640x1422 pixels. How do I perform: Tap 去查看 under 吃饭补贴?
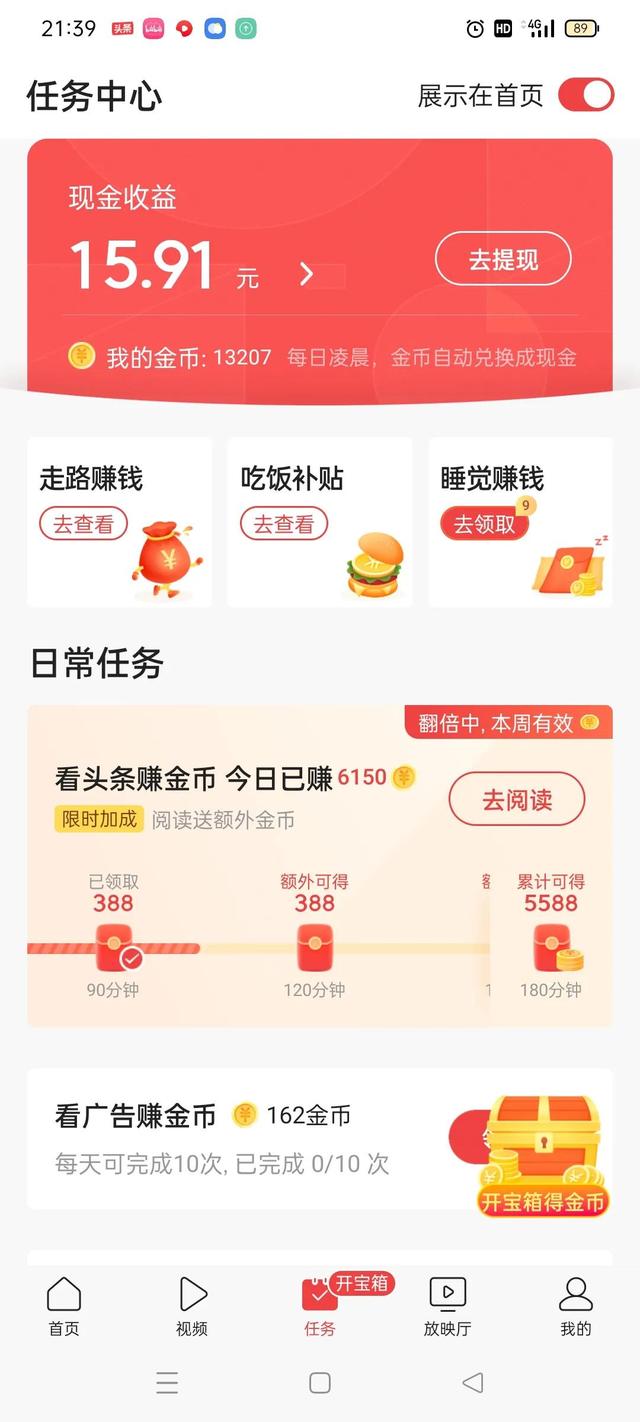click(x=284, y=524)
